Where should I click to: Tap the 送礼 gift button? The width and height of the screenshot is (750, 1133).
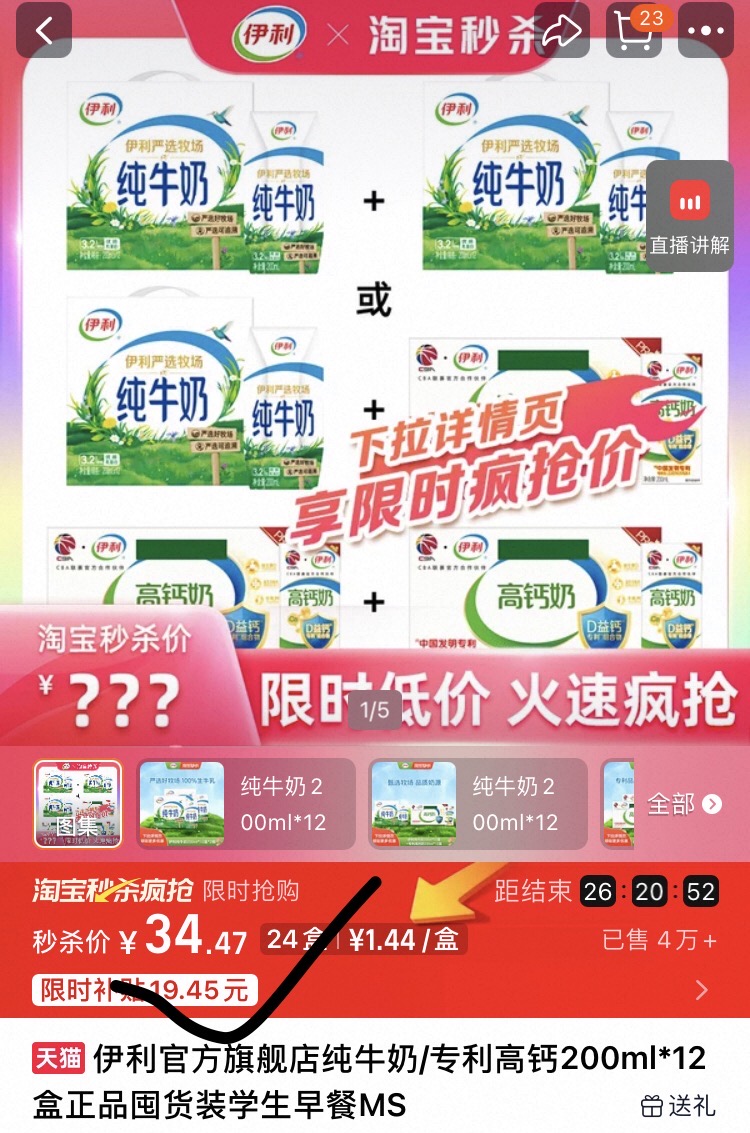coord(678,1106)
